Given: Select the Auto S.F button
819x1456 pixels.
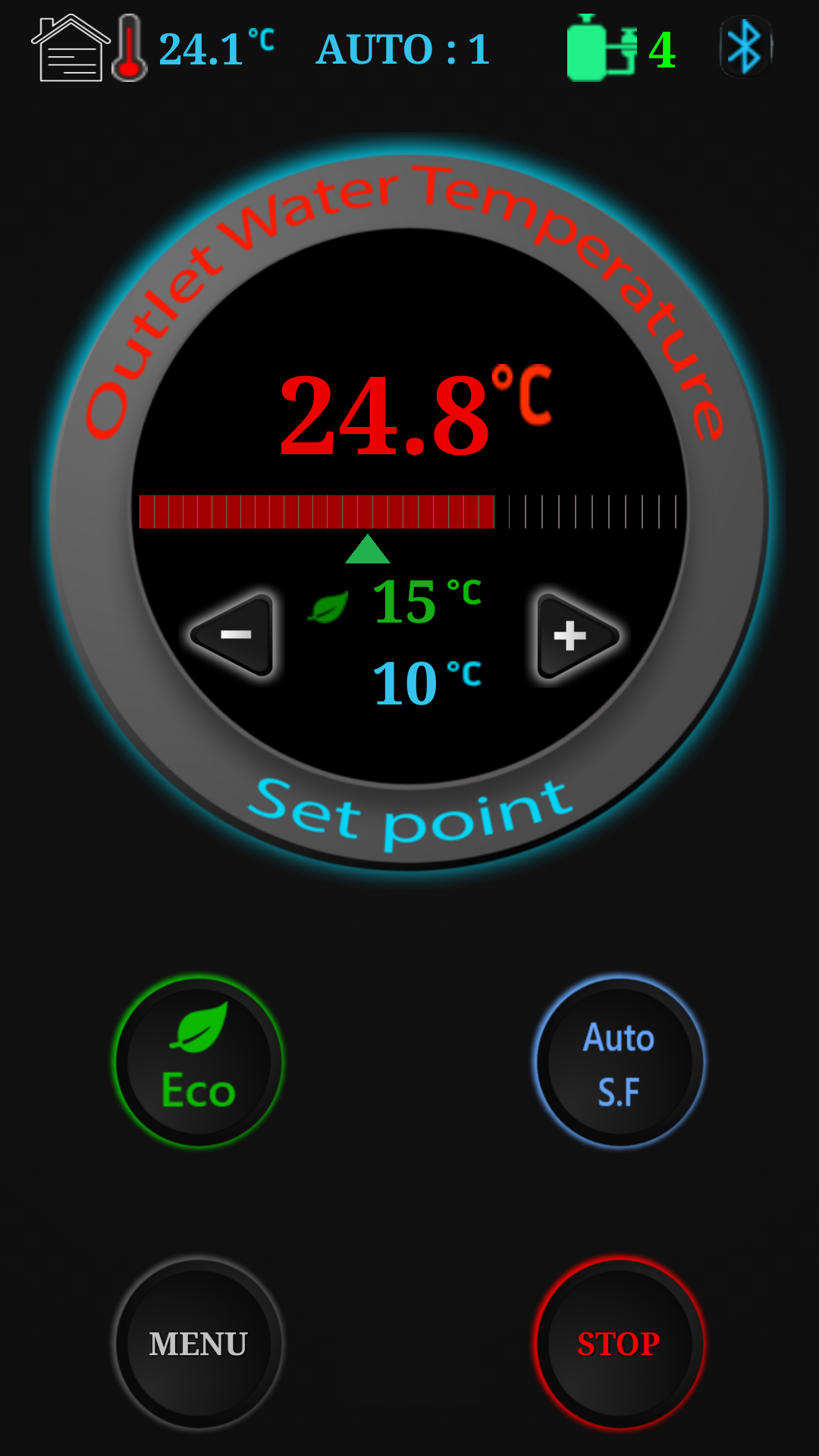Looking at the screenshot, I should (x=620, y=1062).
